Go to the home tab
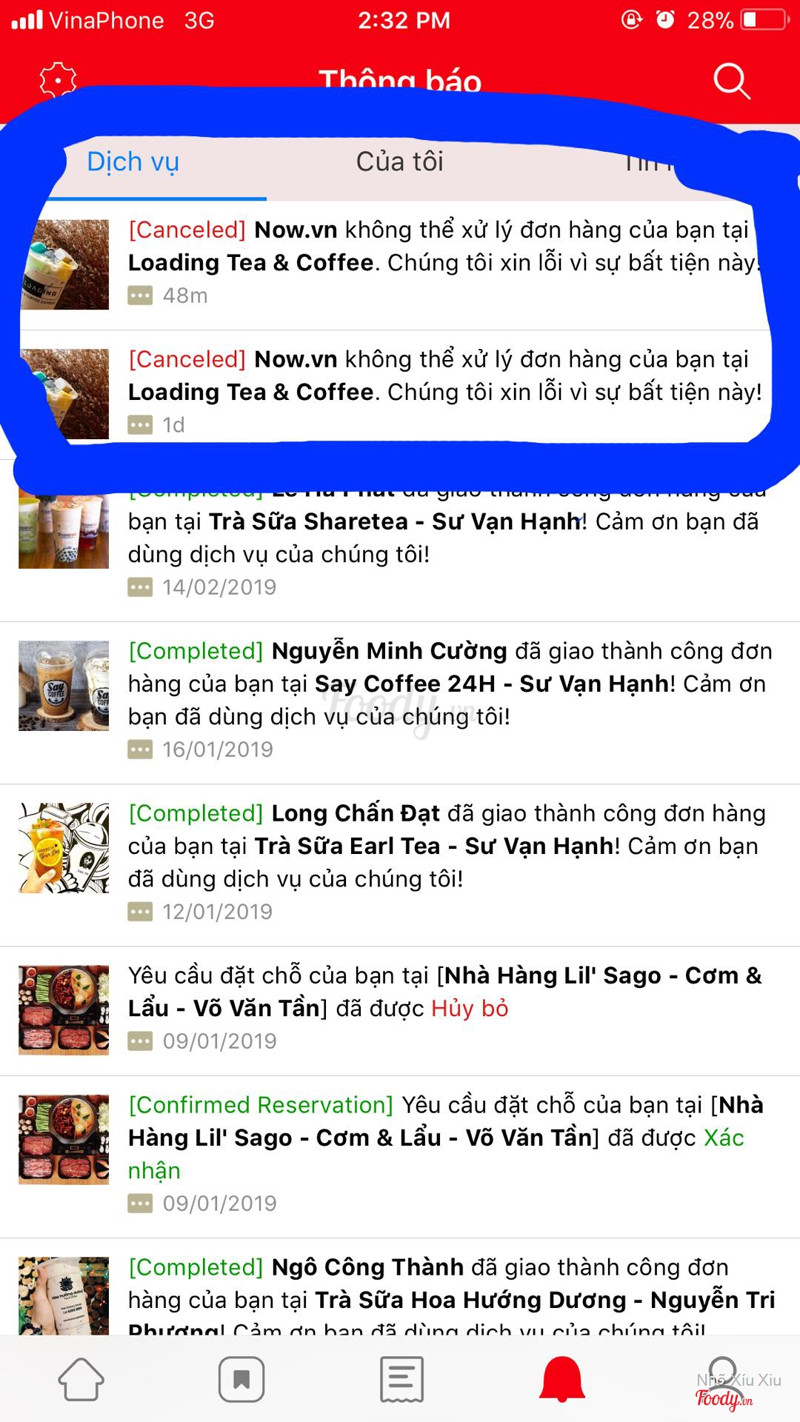 pyautogui.click(x=81, y=1380)
